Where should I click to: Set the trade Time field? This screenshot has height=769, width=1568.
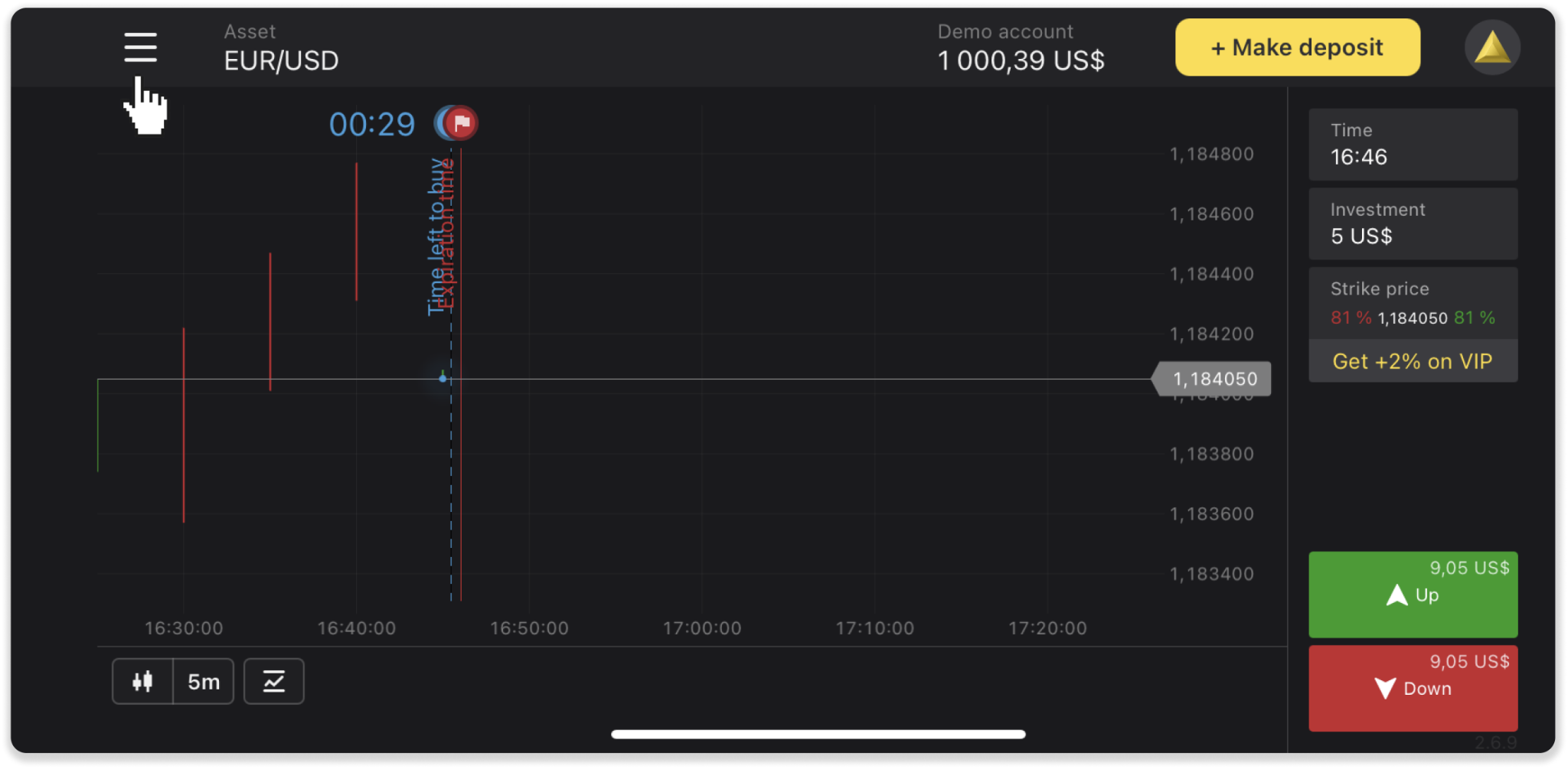pos(1413,145)
